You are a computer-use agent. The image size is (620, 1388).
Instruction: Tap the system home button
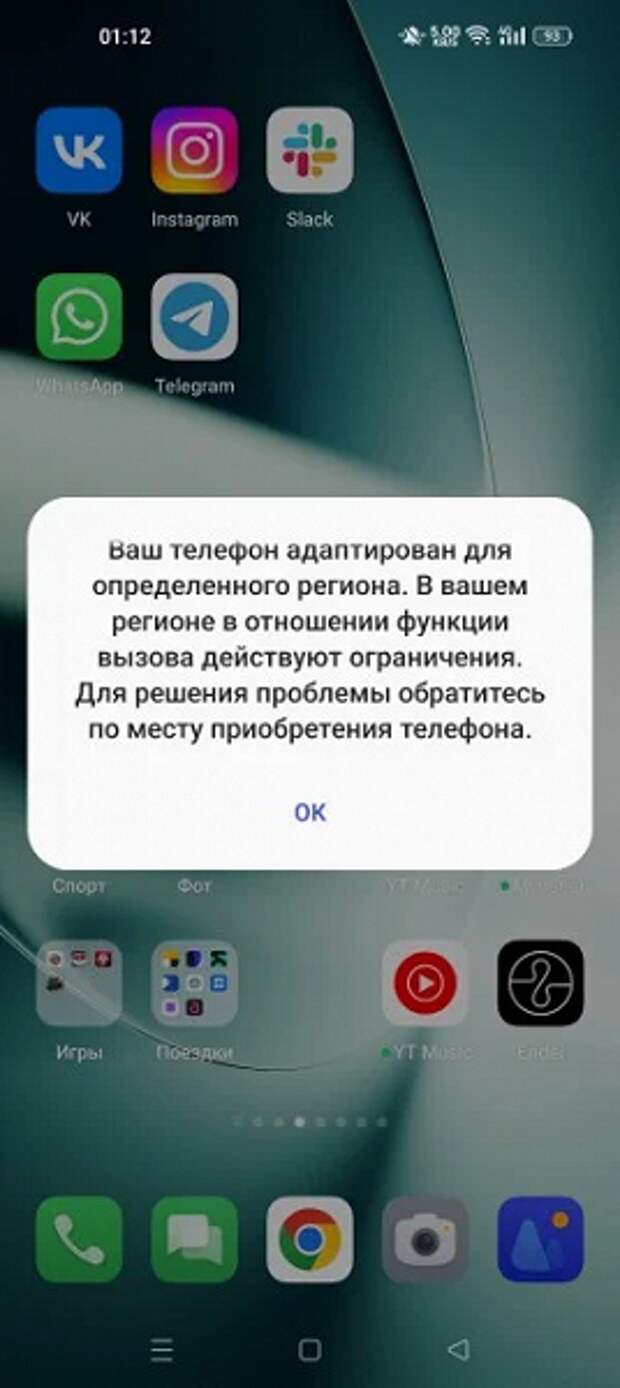(310, 1350)
